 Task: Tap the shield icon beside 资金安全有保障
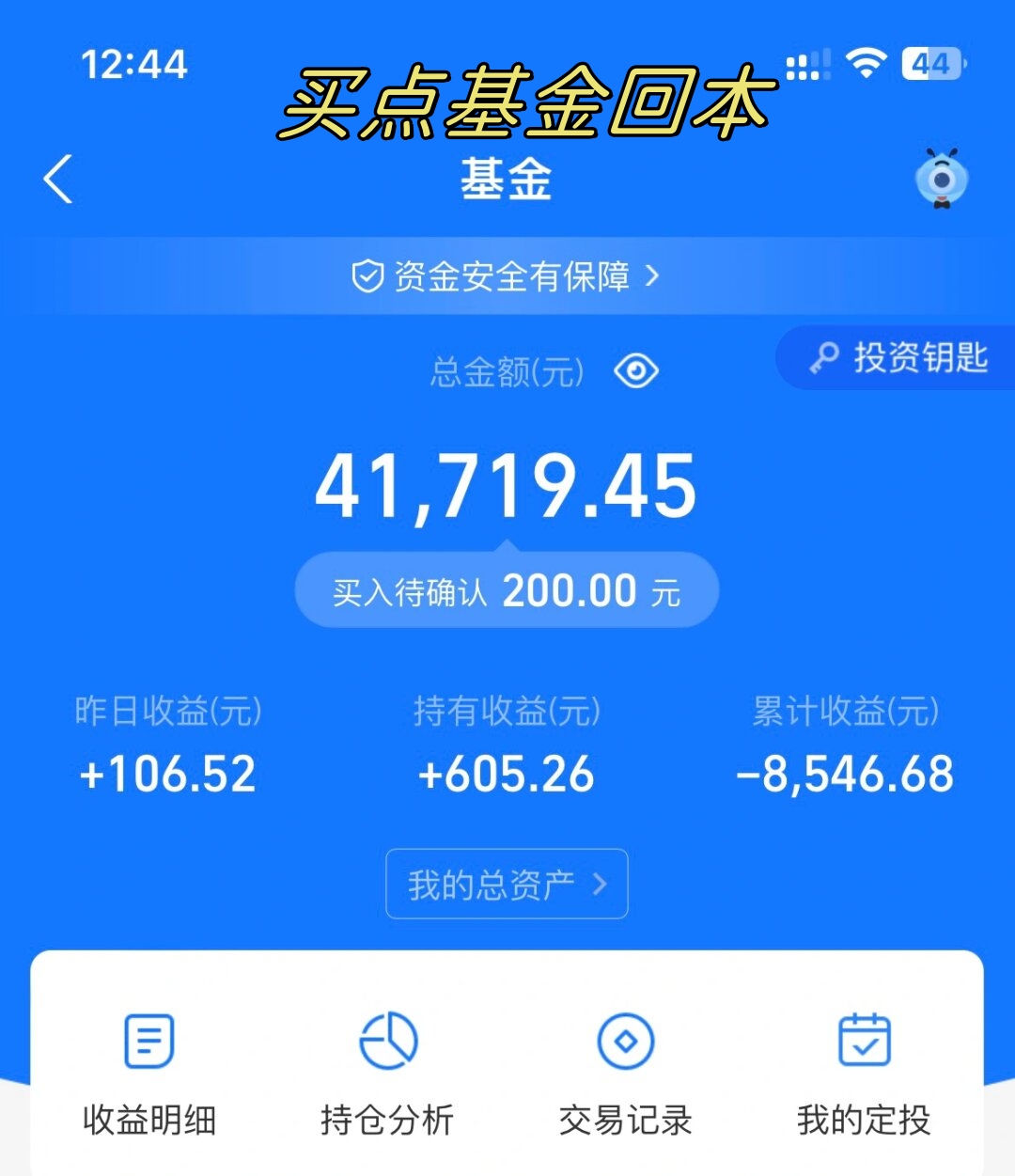coord(367,275)
